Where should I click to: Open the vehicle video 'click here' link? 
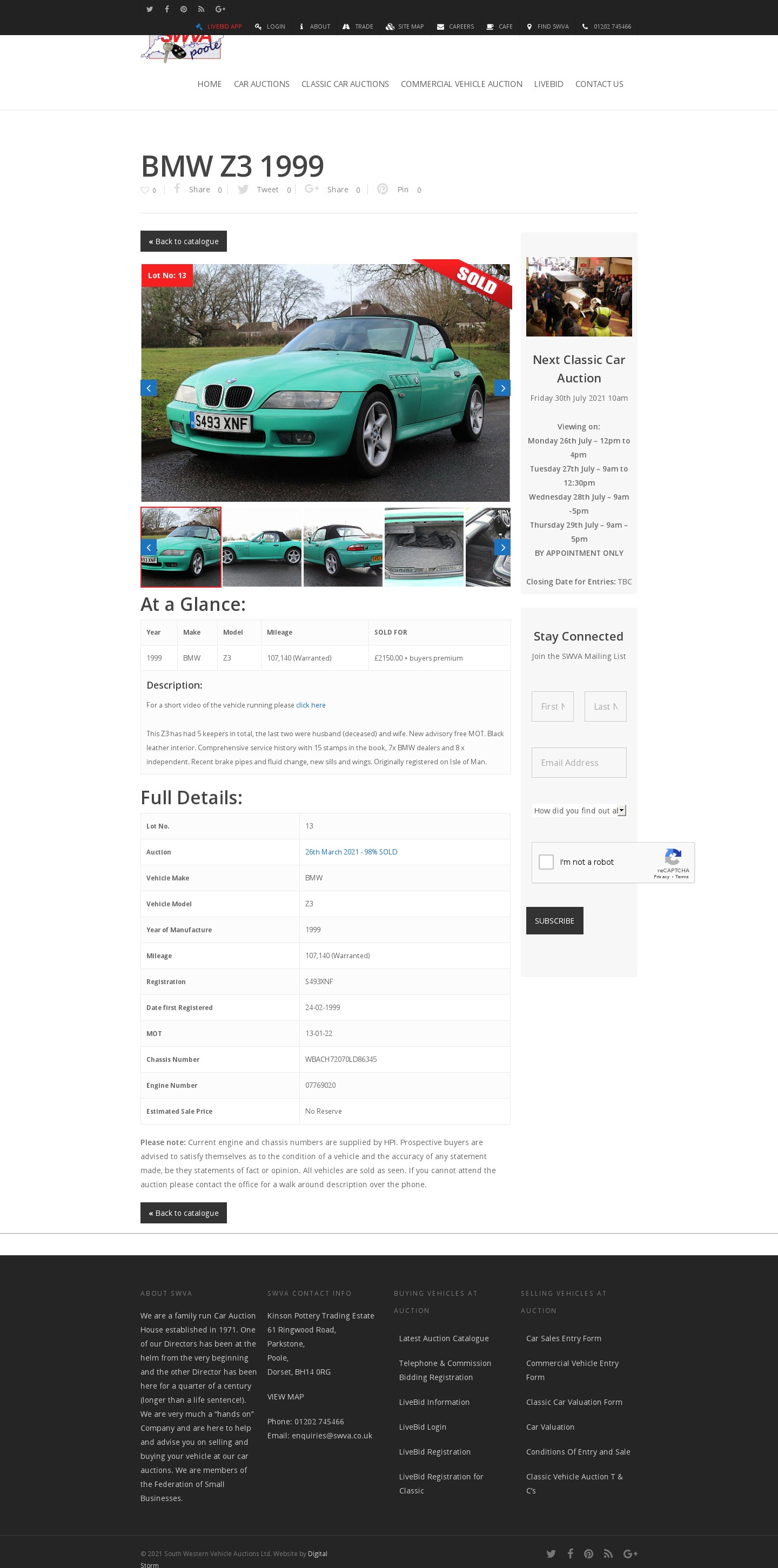tap(311, 705)
